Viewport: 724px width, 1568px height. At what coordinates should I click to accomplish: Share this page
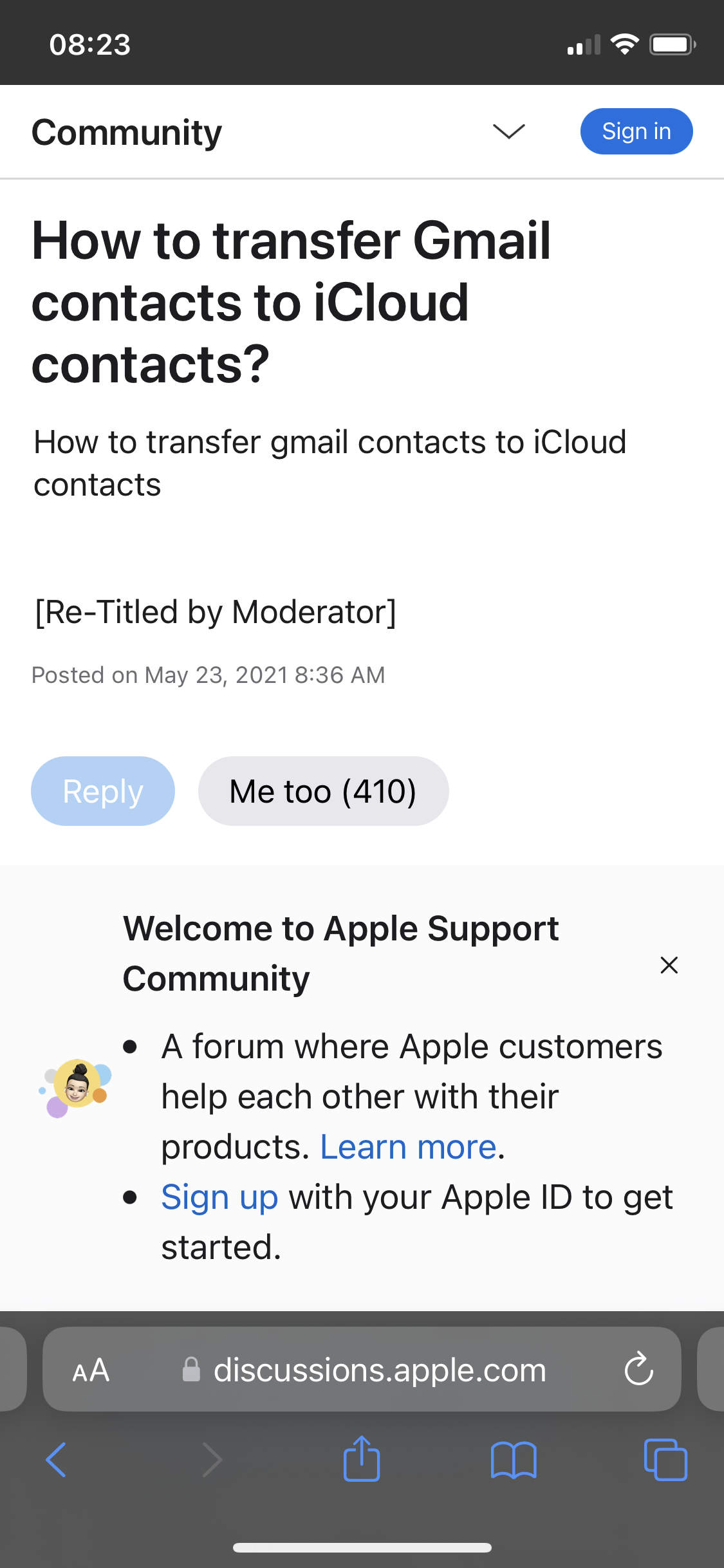pos(362,1459)
